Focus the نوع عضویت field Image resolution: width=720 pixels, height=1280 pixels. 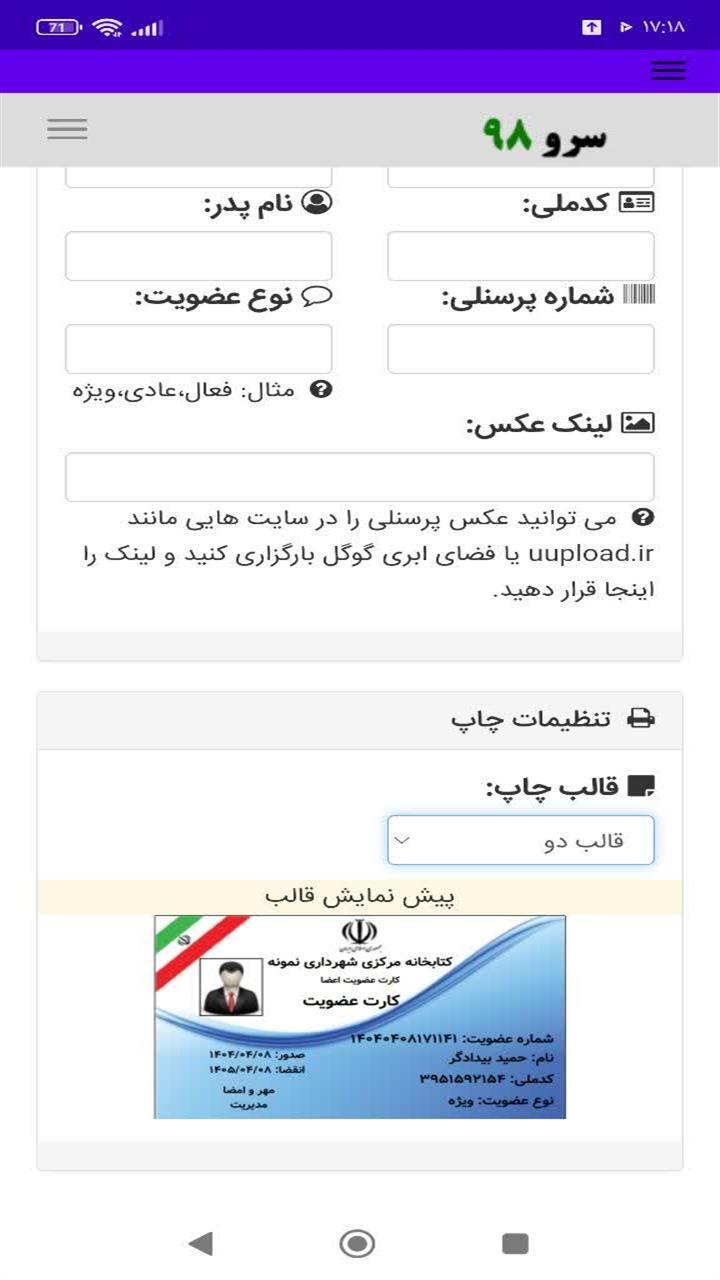click(x=198, y=349)
